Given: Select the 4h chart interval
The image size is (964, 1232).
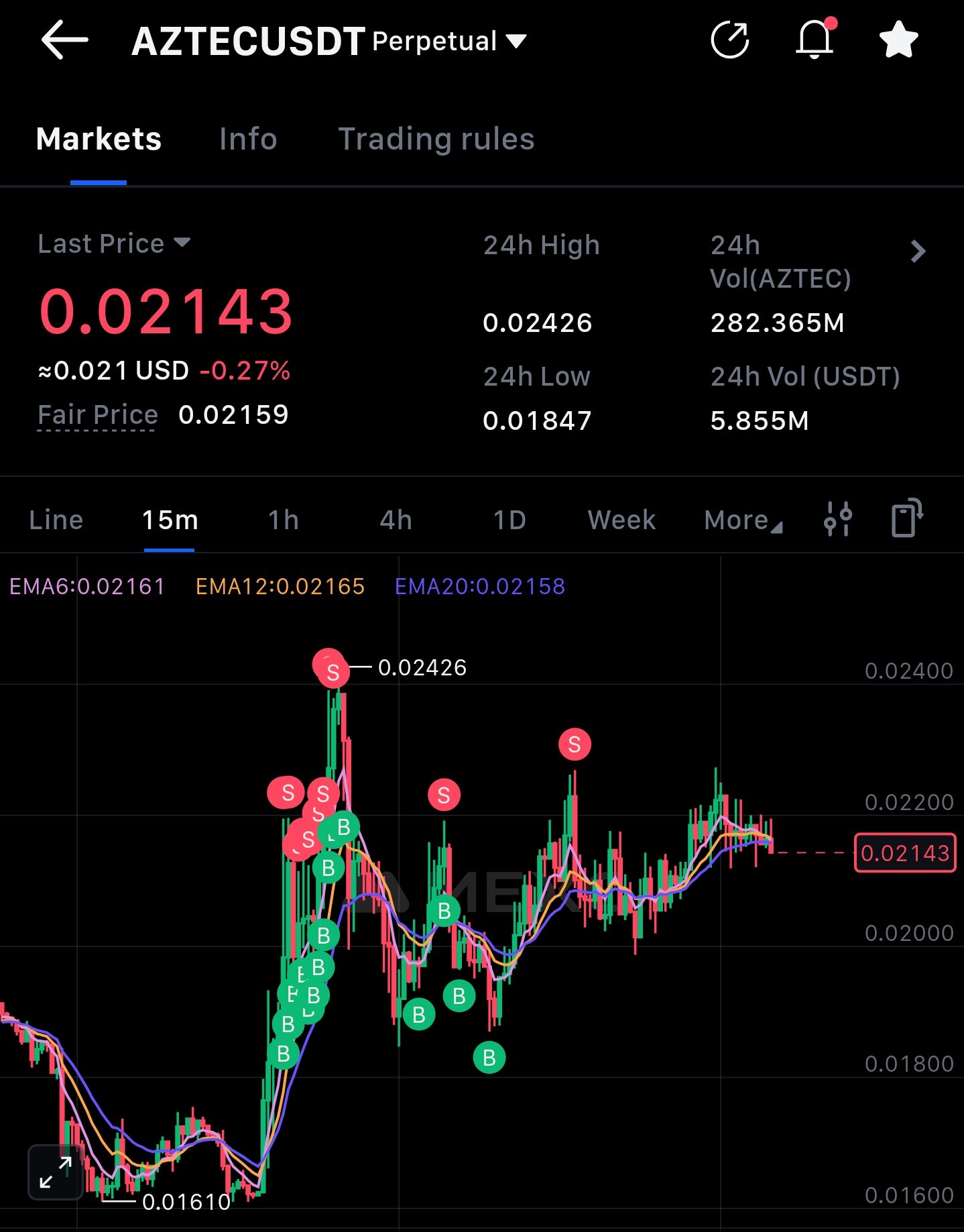Looking at the screenshot, I should click(x=396, y=520).
